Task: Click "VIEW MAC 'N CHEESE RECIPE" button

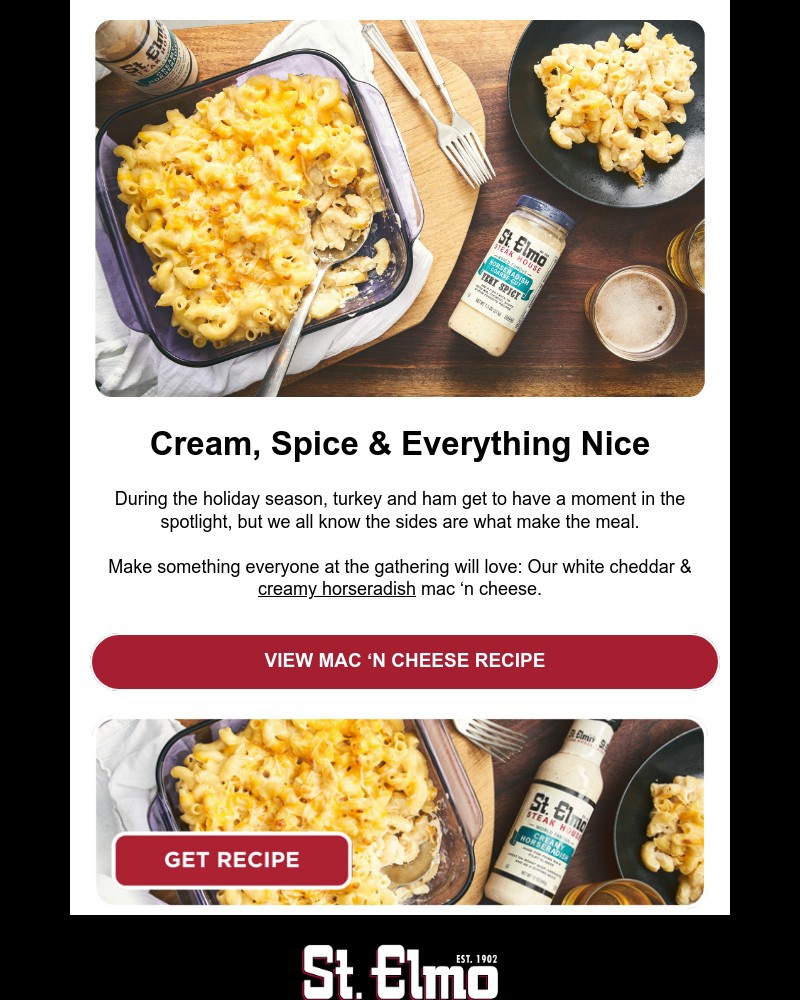Action: [404, 661]
